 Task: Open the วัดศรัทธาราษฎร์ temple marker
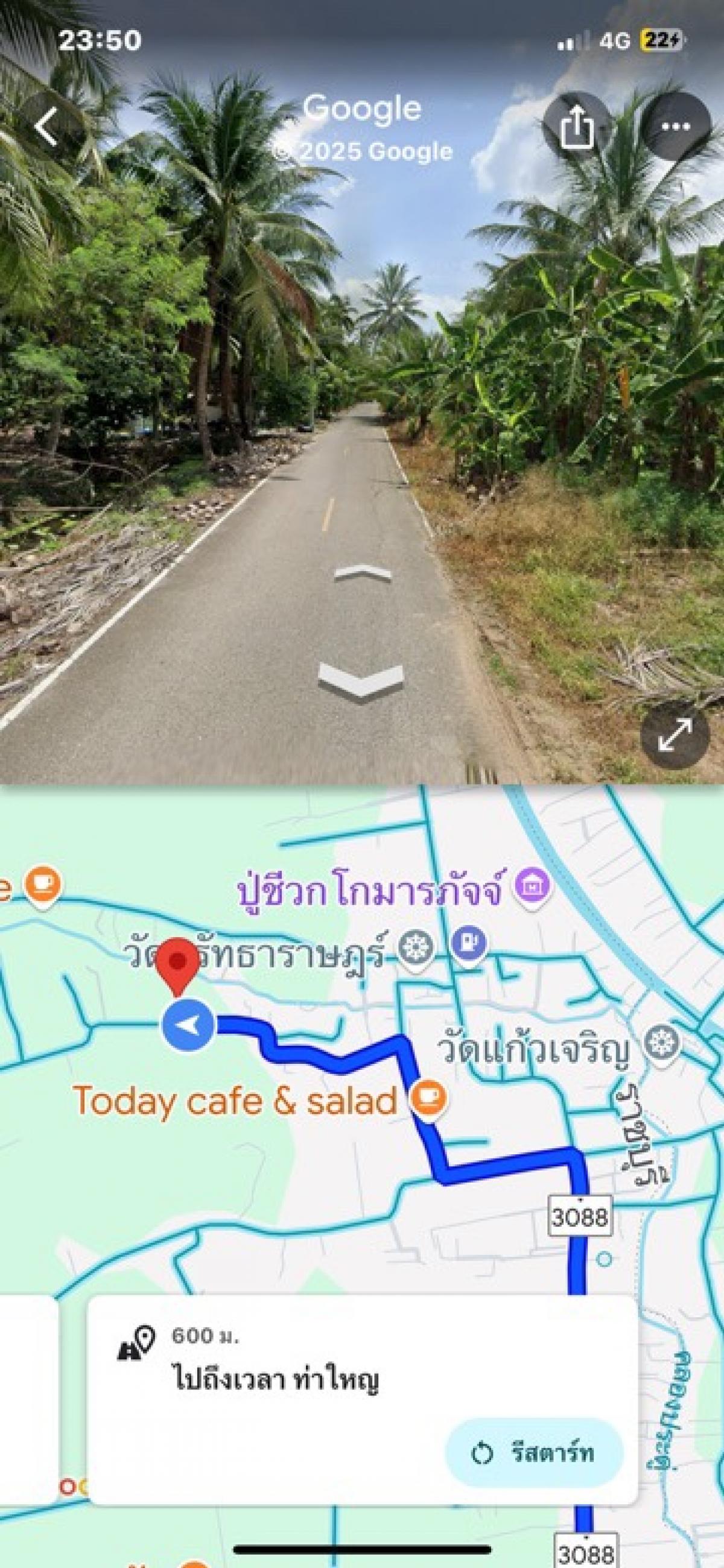(x=417, y=949)
